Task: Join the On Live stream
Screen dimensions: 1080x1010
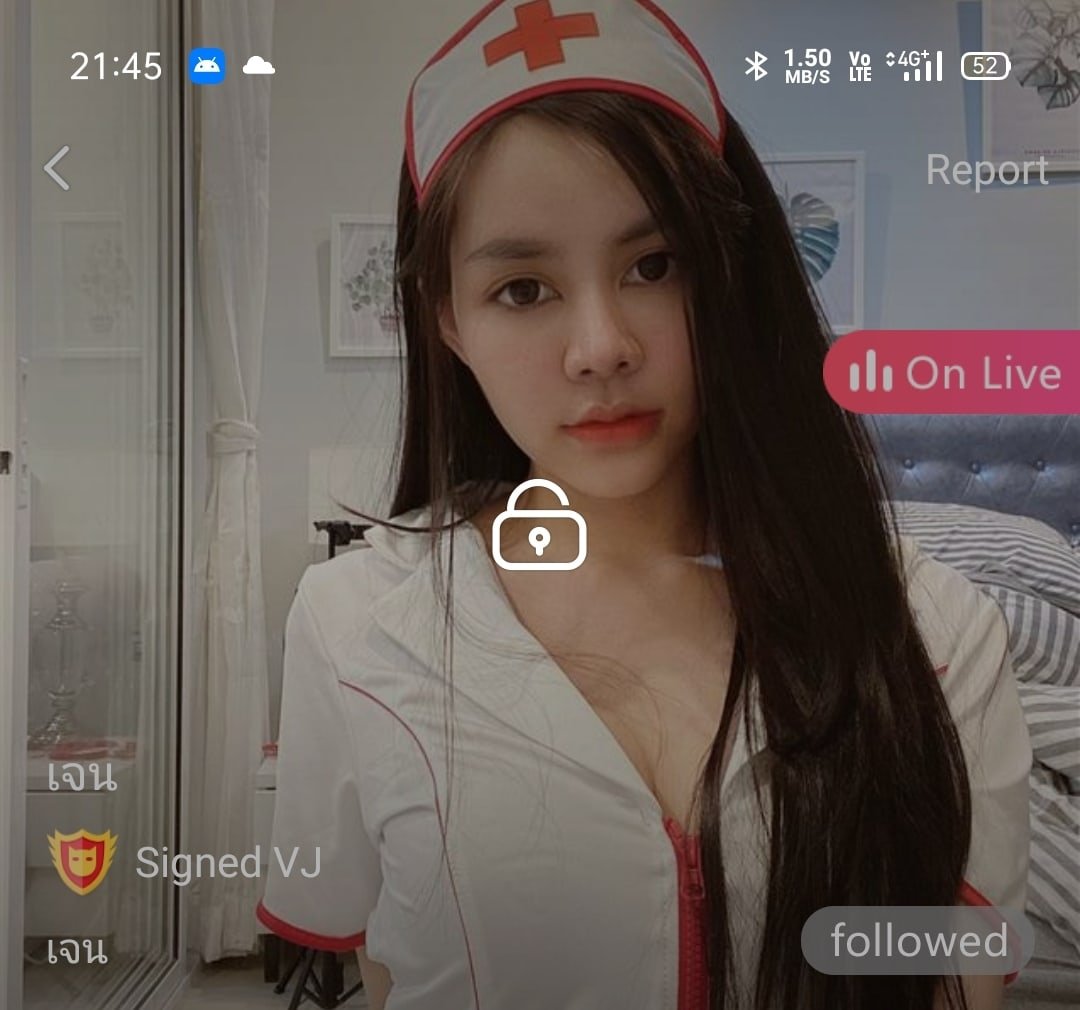Action: (952, 373)
